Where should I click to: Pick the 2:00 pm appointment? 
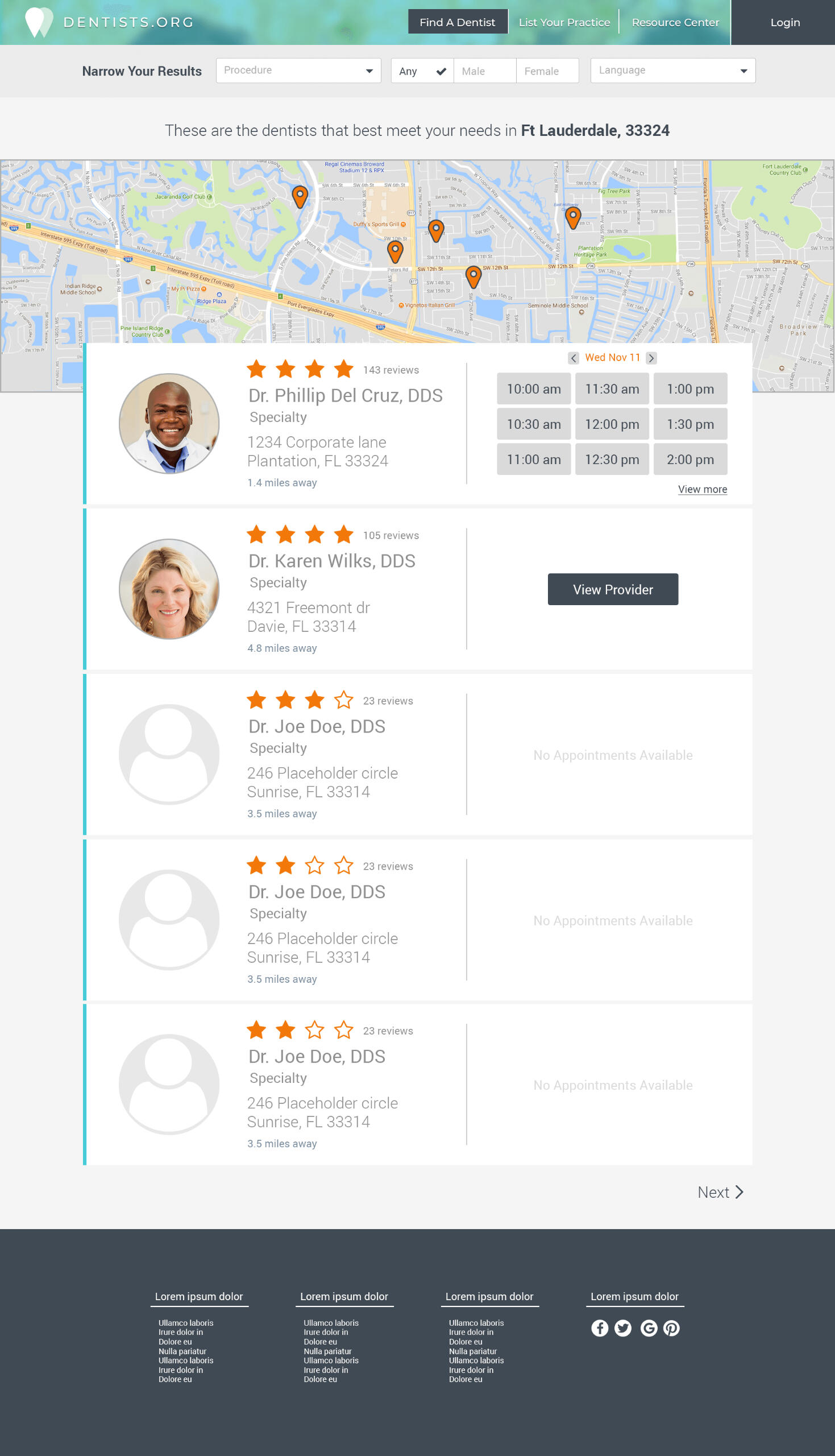click(x=690, y=460)
